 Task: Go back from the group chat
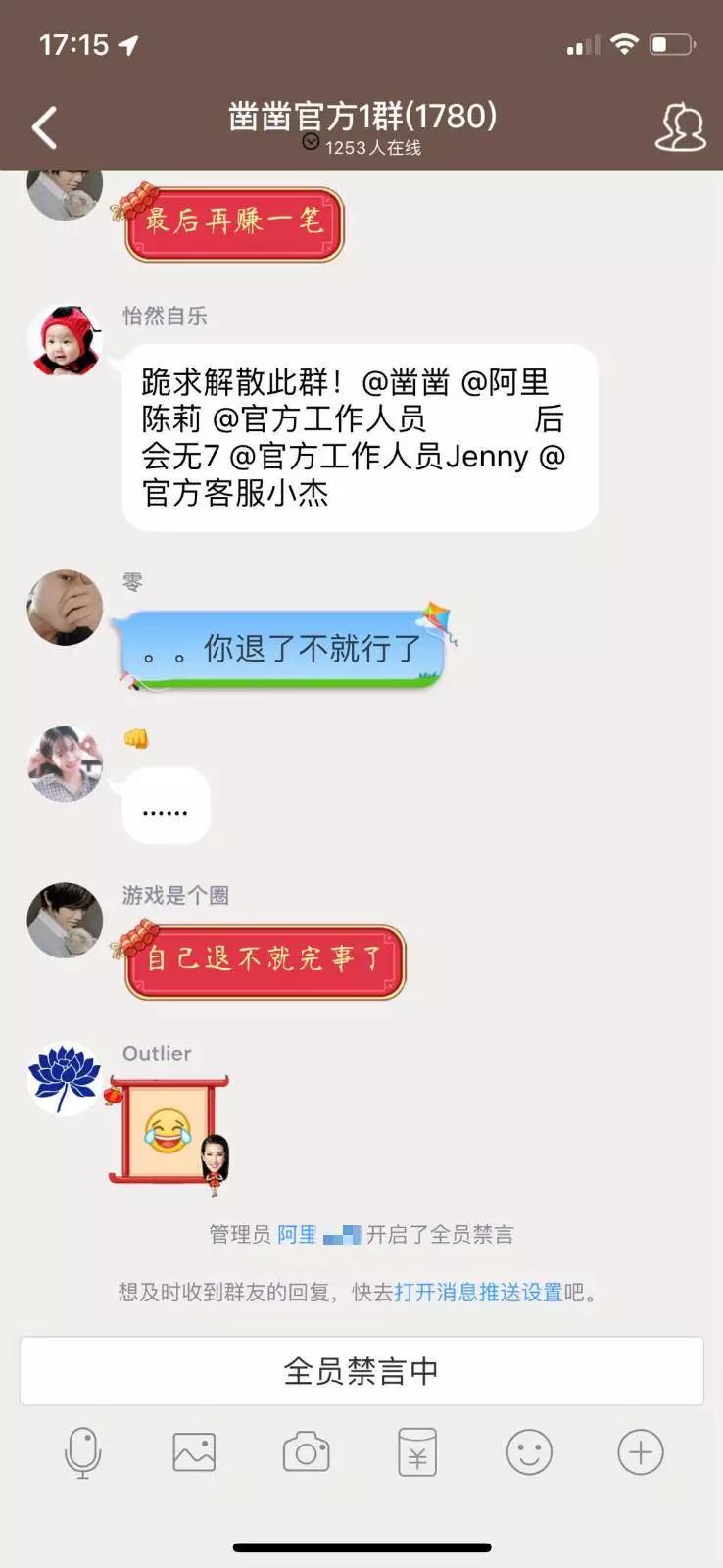tap(44, 128)
